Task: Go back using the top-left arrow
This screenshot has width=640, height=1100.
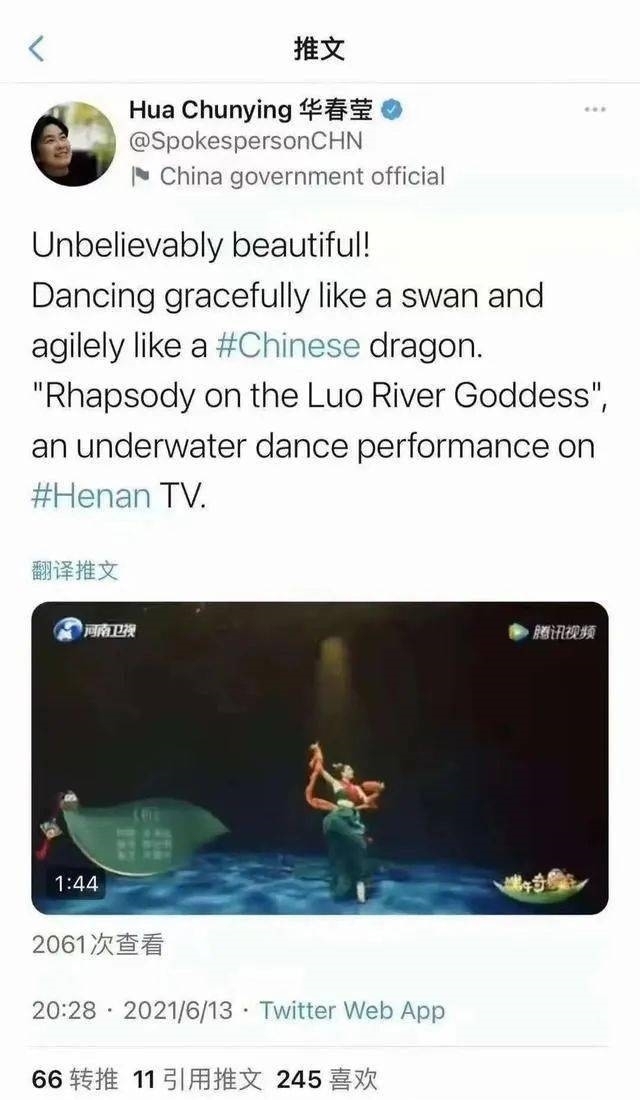Action: point(36,48)
